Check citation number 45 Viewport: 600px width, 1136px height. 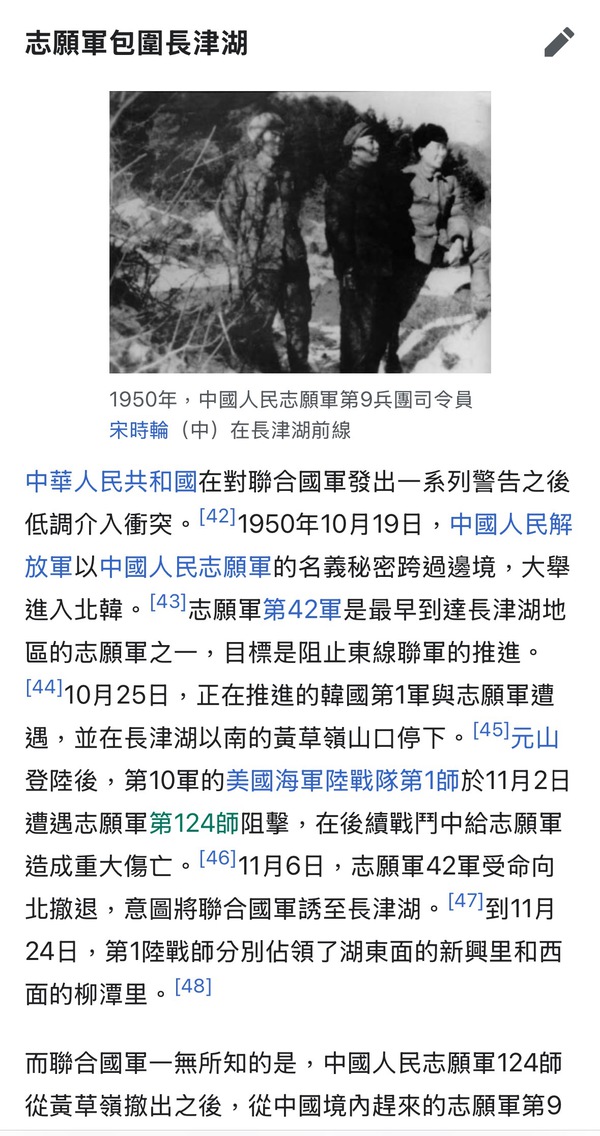491,730
